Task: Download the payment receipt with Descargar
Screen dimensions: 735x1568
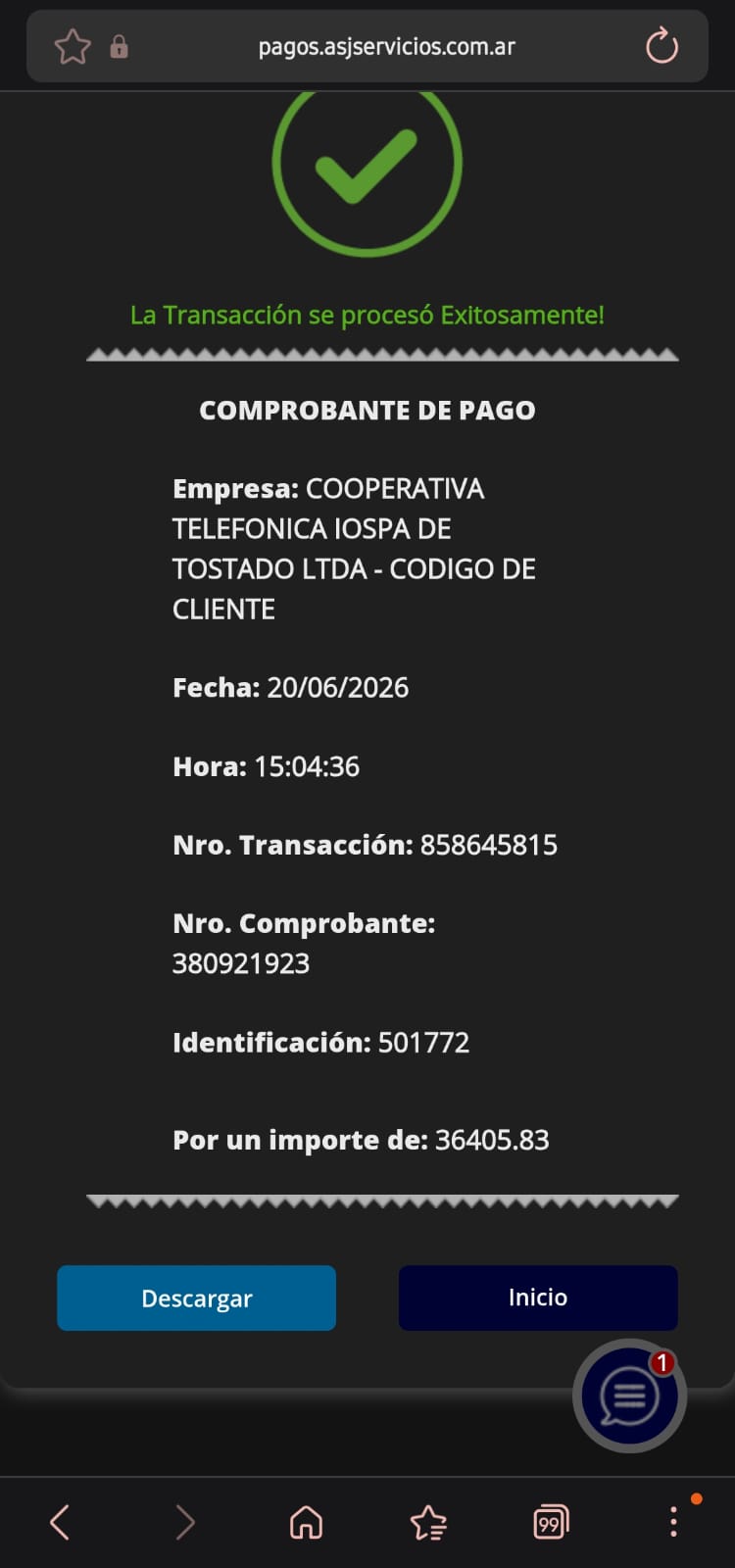Action: click(x=196, y=1298)
